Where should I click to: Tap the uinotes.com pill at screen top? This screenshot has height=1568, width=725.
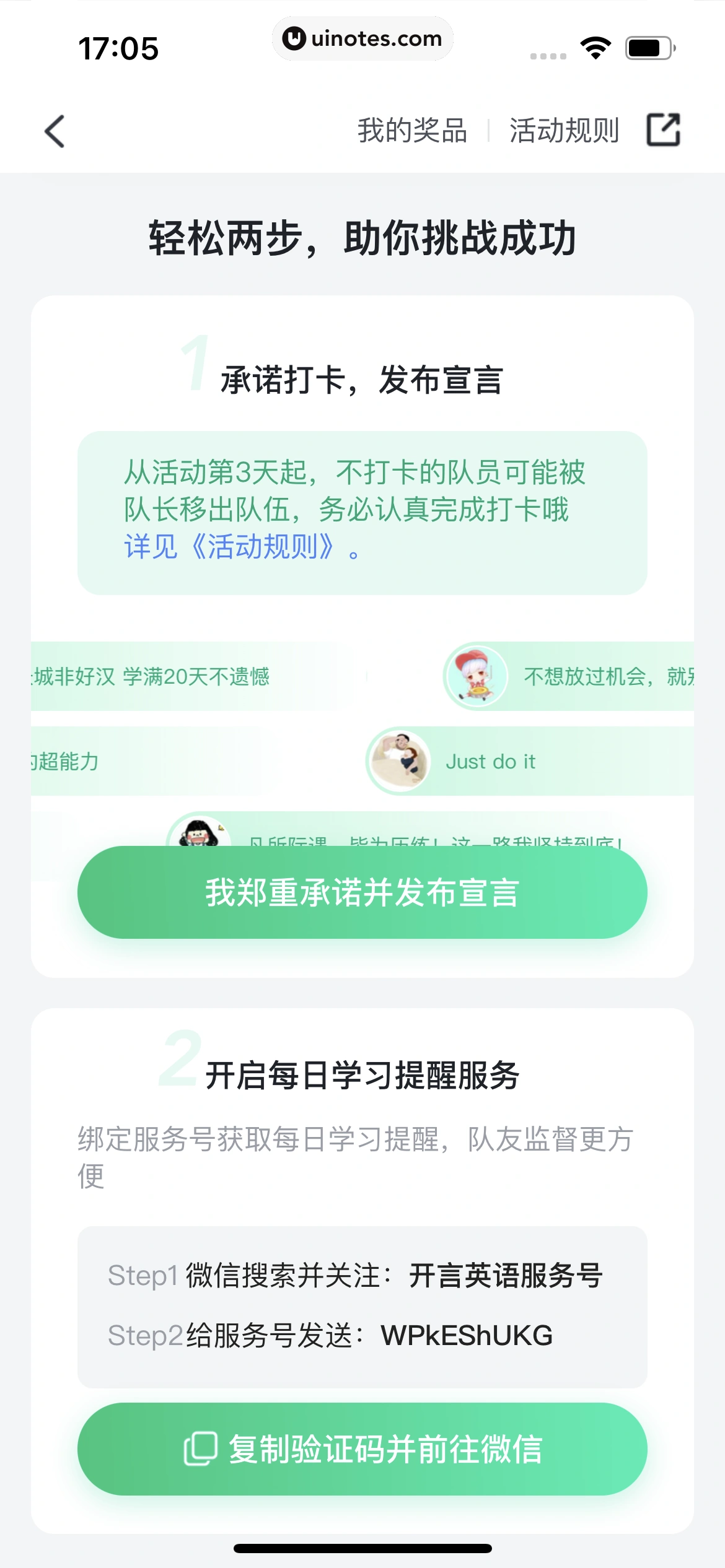(362, 38)
